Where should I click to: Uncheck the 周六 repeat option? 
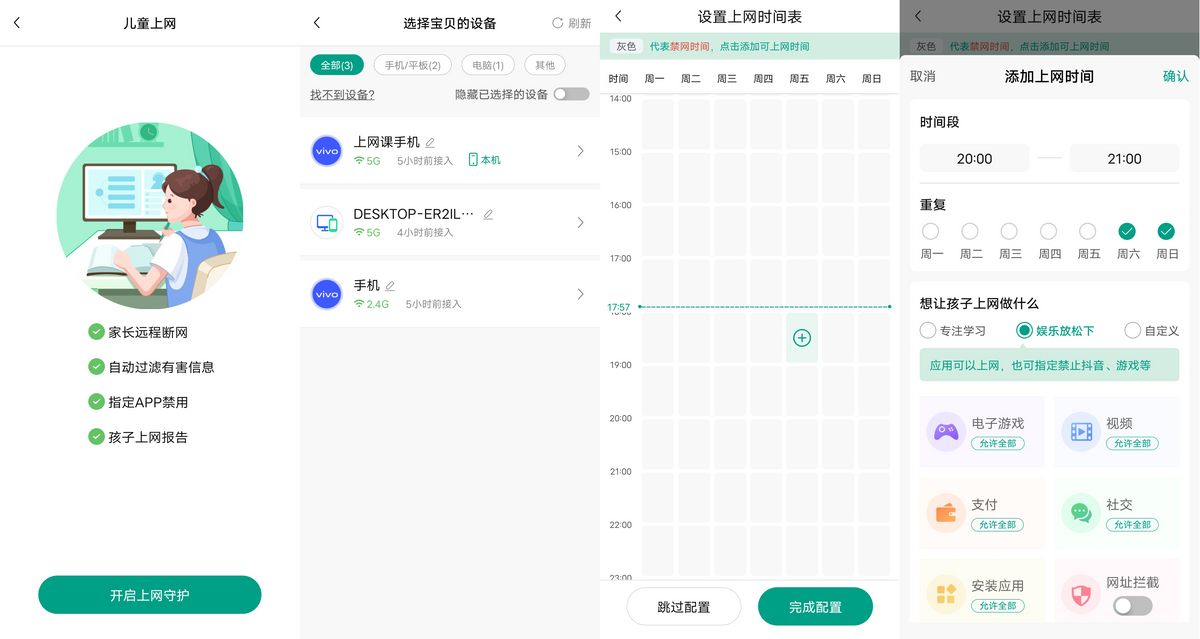tap(1127, 232)
